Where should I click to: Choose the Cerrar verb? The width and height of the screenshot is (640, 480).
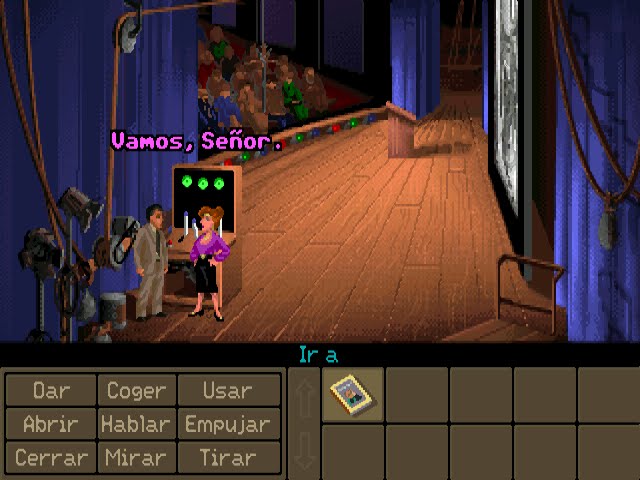[50, 458]
